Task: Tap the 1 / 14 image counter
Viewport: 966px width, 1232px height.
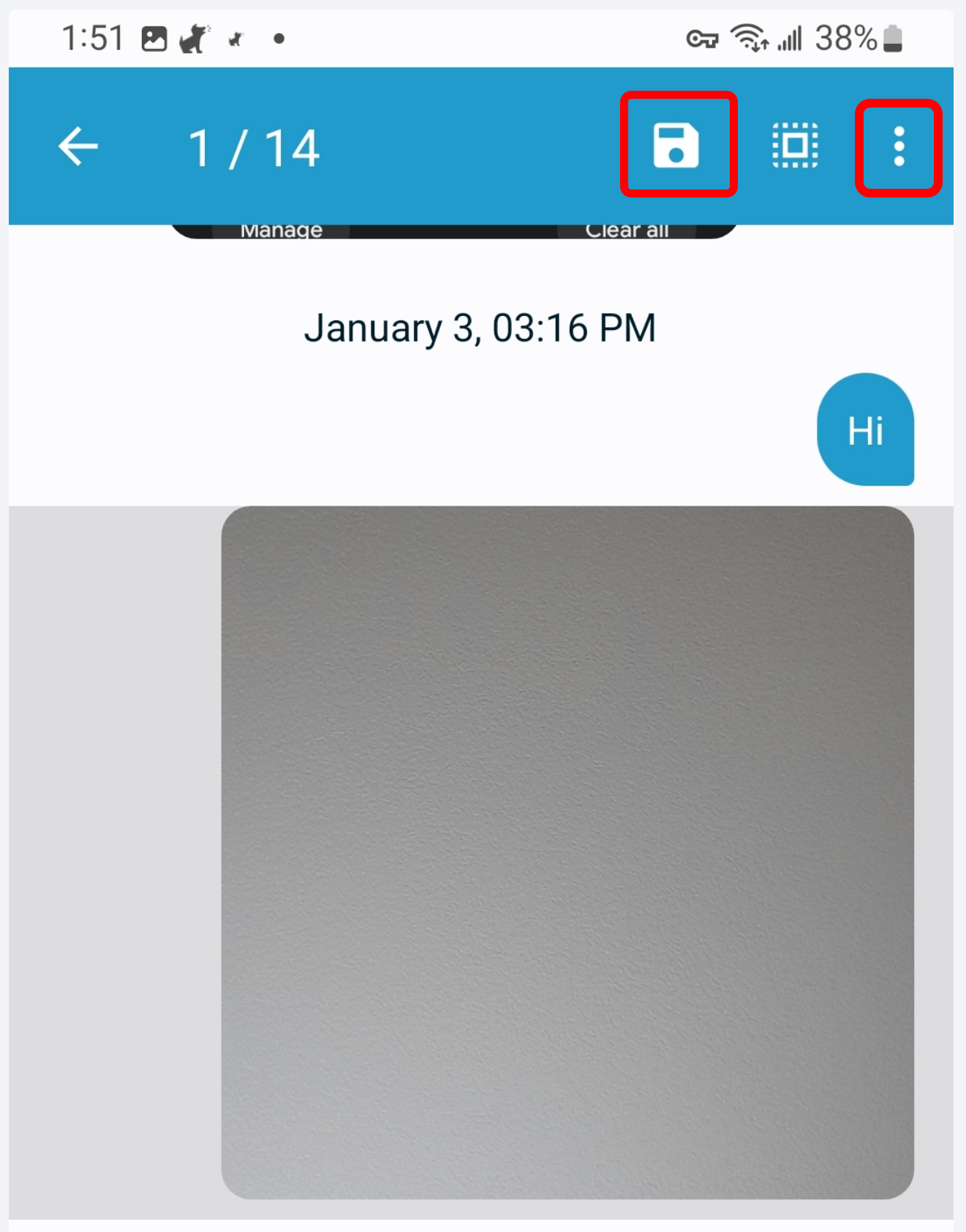Action: pyautogui.click(x=254, y=146)
